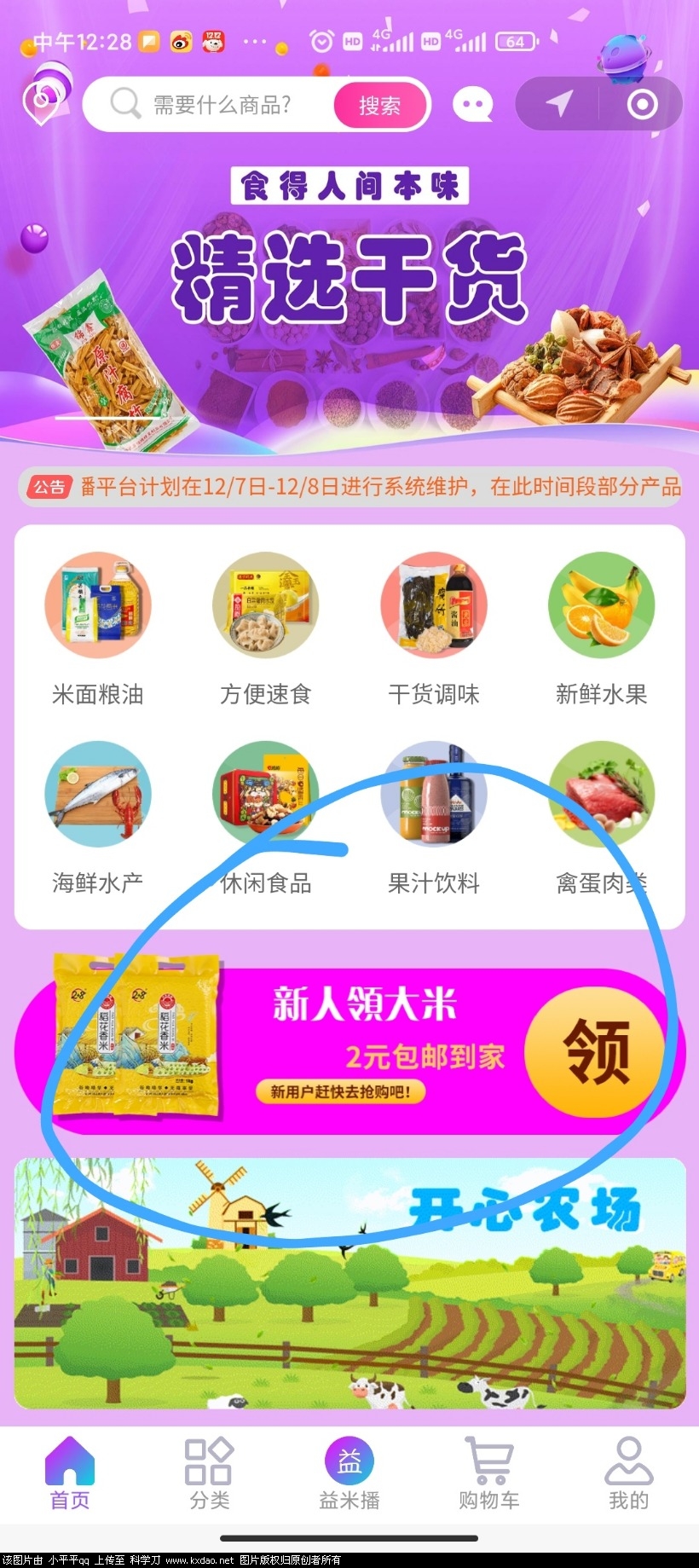Go to the 我的 profile tab
This screenshot has width=699, height=1568.
pyautogui.click(x=629, y=1473)
